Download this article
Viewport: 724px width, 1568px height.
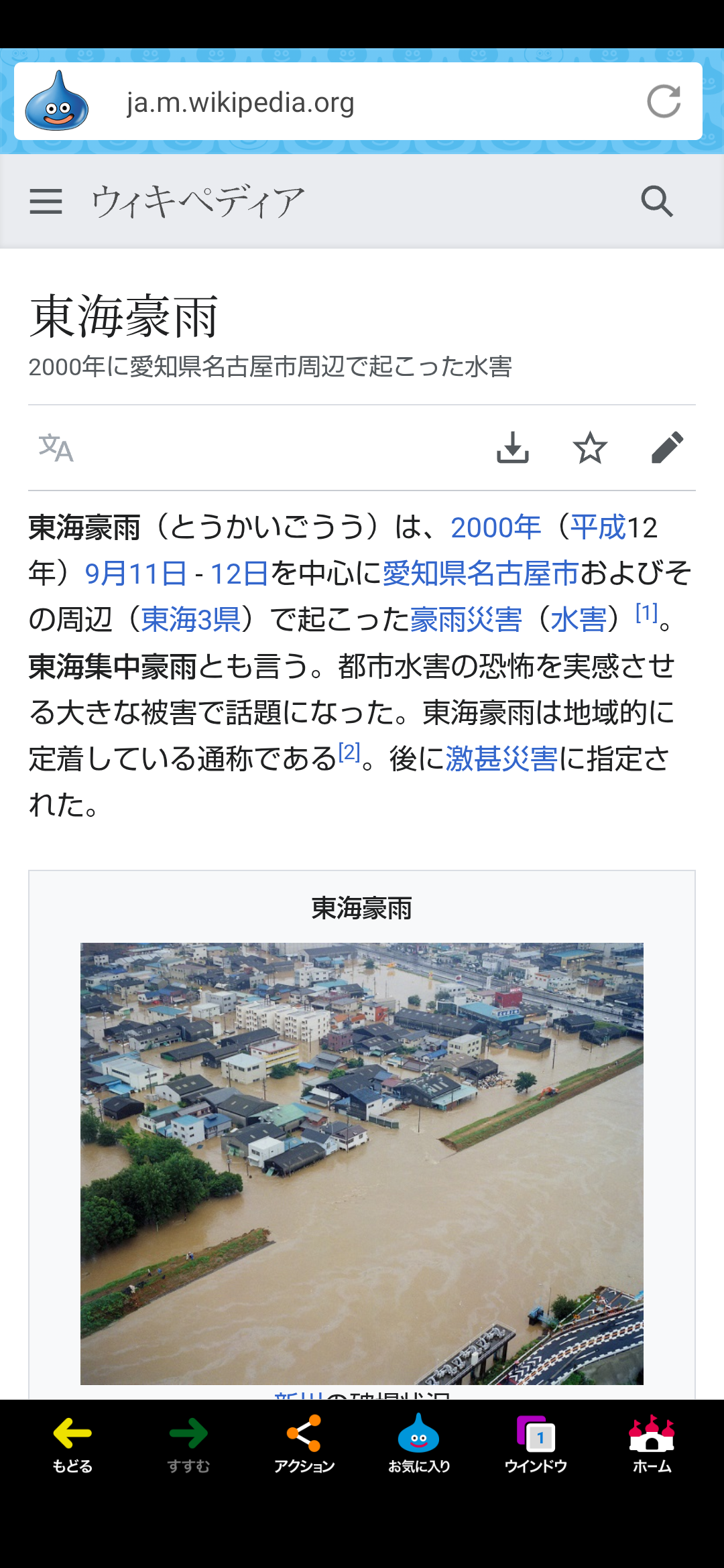513,448
